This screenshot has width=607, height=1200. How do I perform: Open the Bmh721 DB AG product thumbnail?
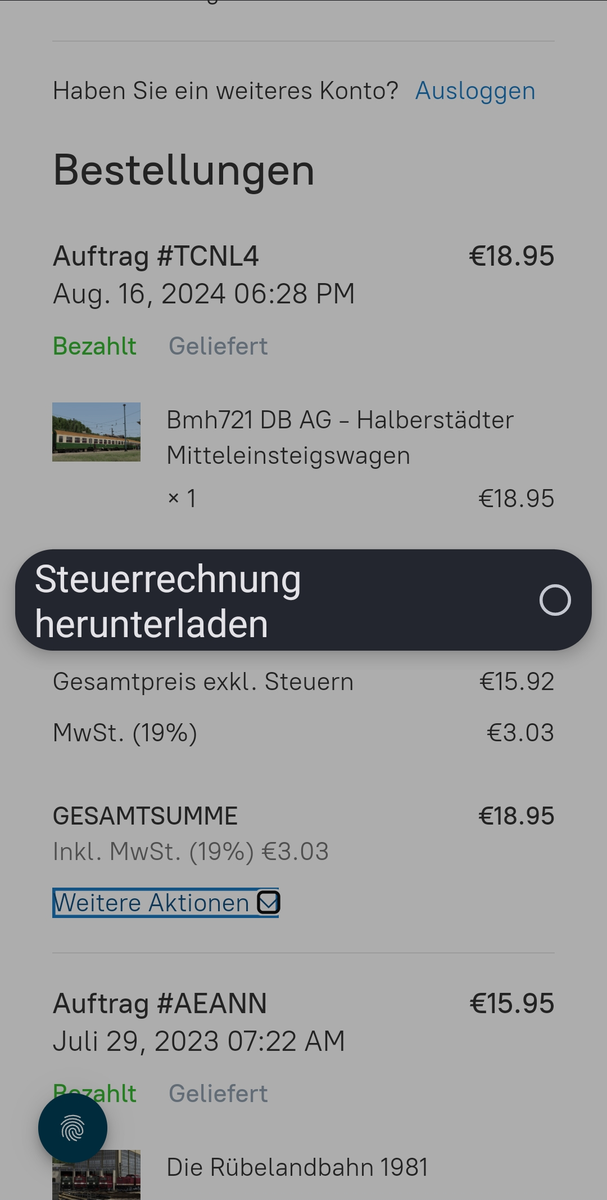(96, 432)
